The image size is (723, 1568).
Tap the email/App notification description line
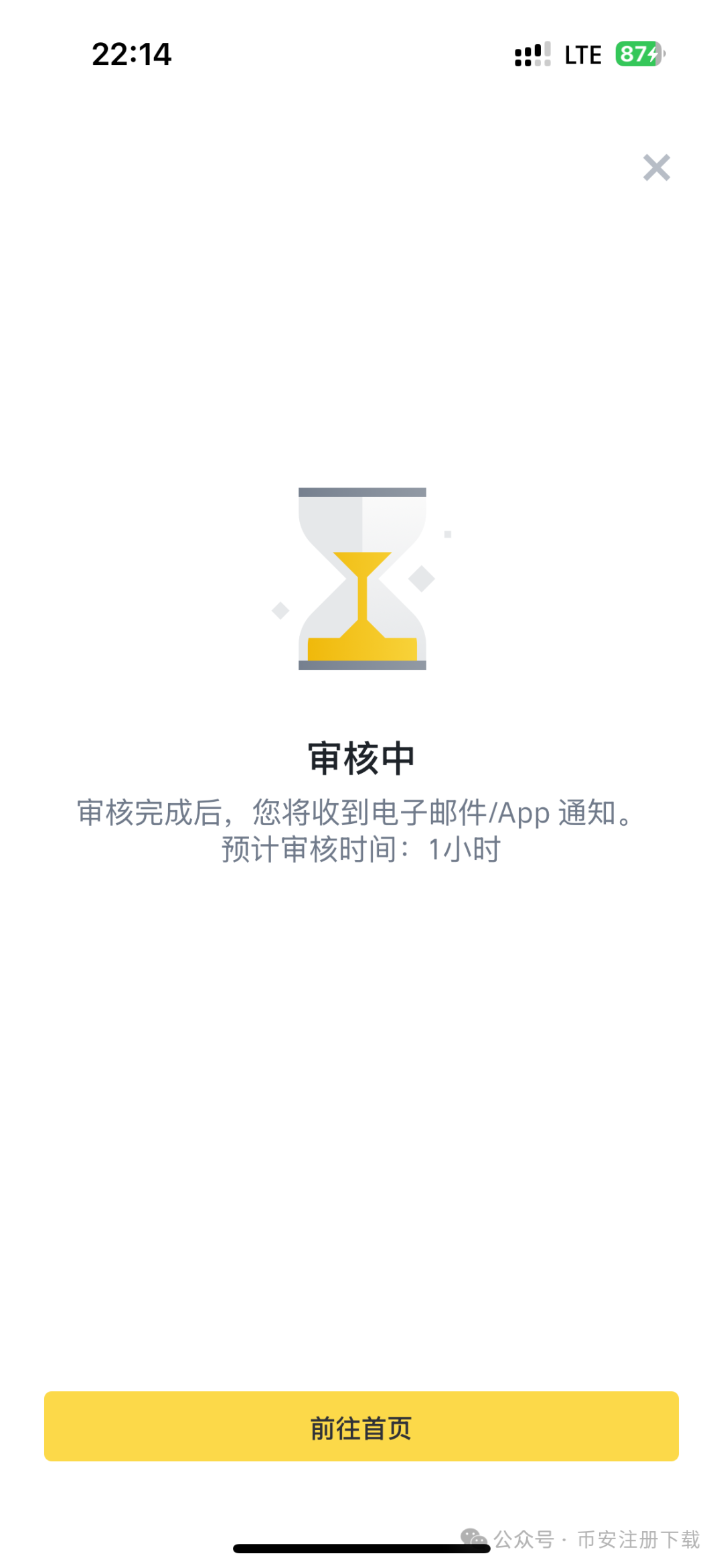pyautogui.click(x=353, y=812)
